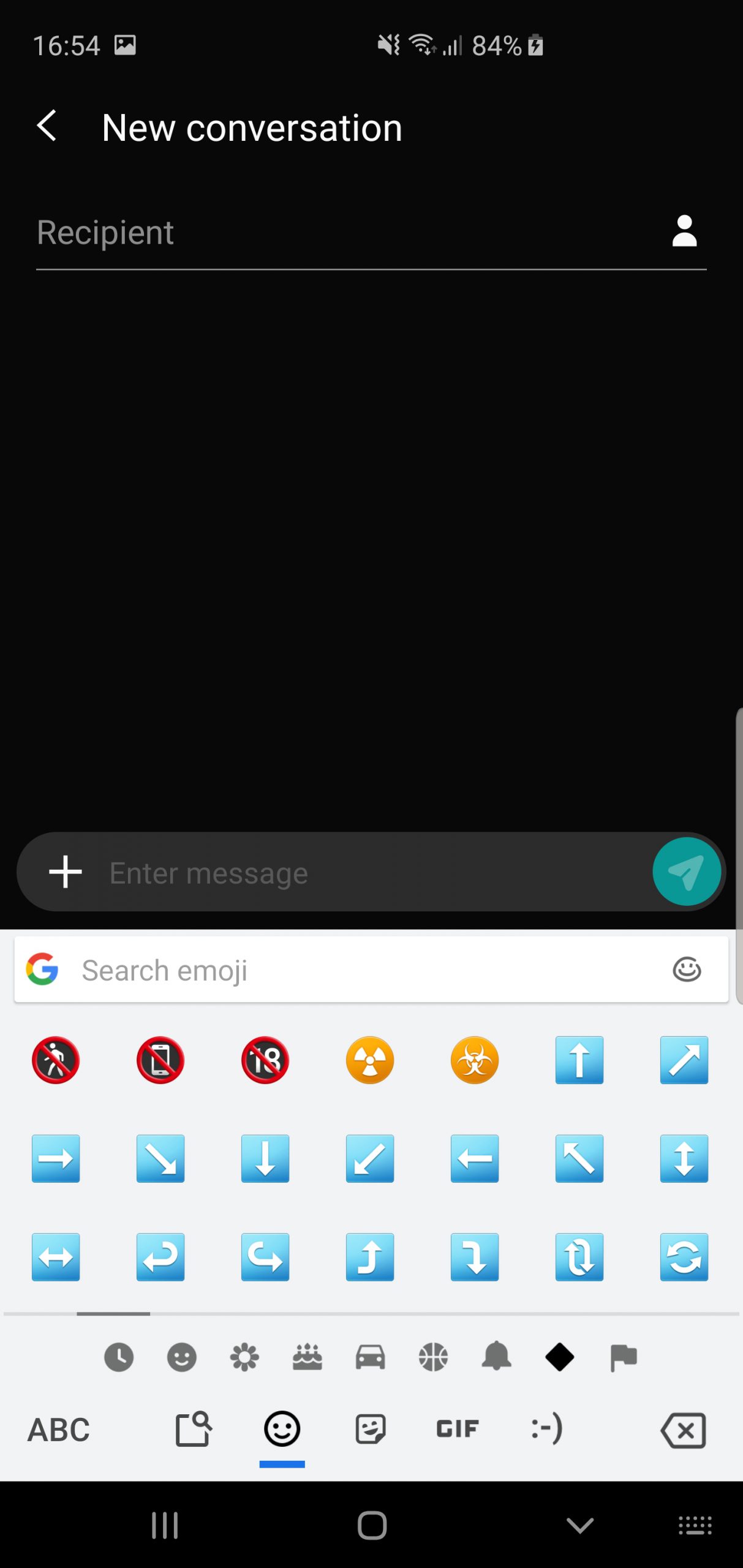
Task: Switch to the flags emoji category
Action: [624, 1357]
